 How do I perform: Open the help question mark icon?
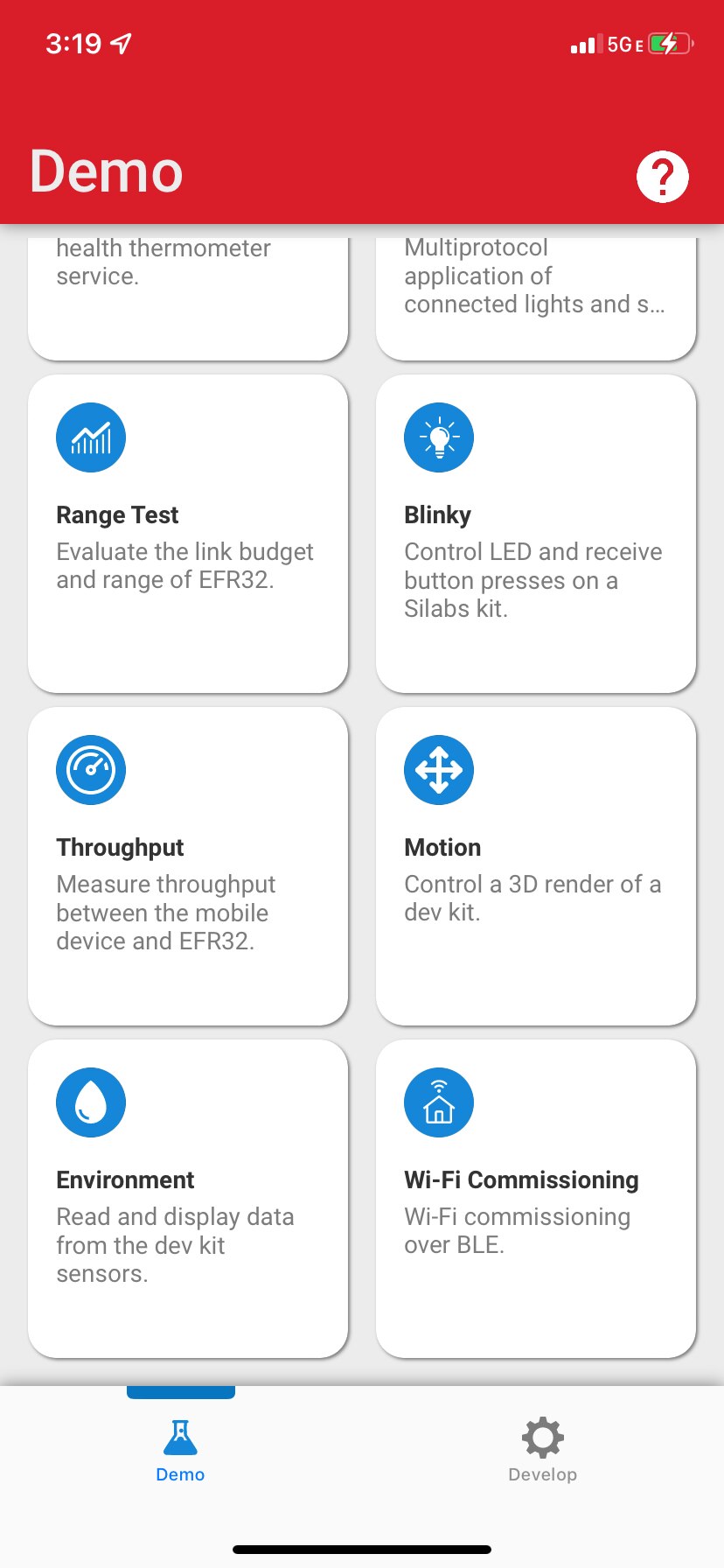(x=662, y=177)
